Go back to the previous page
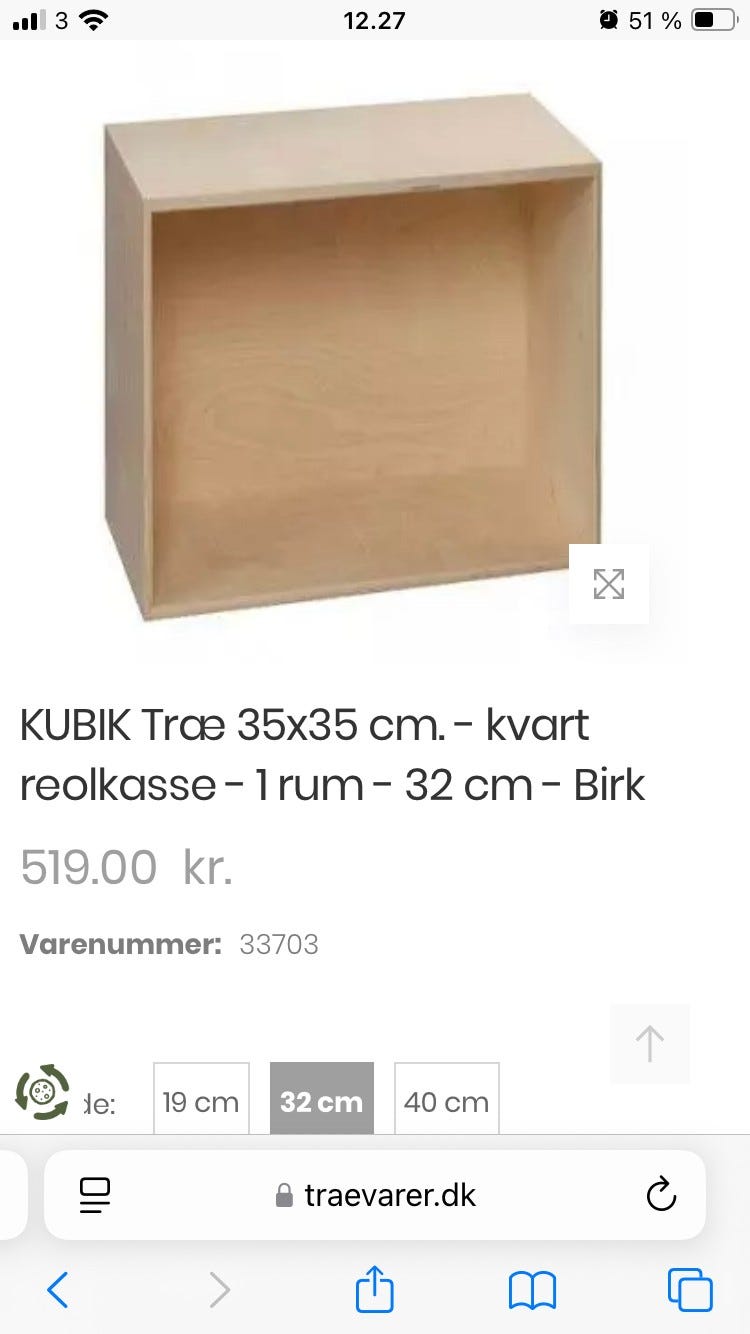The width and height of the screenshot is (750, 1334). click(x=57, y=1290)
